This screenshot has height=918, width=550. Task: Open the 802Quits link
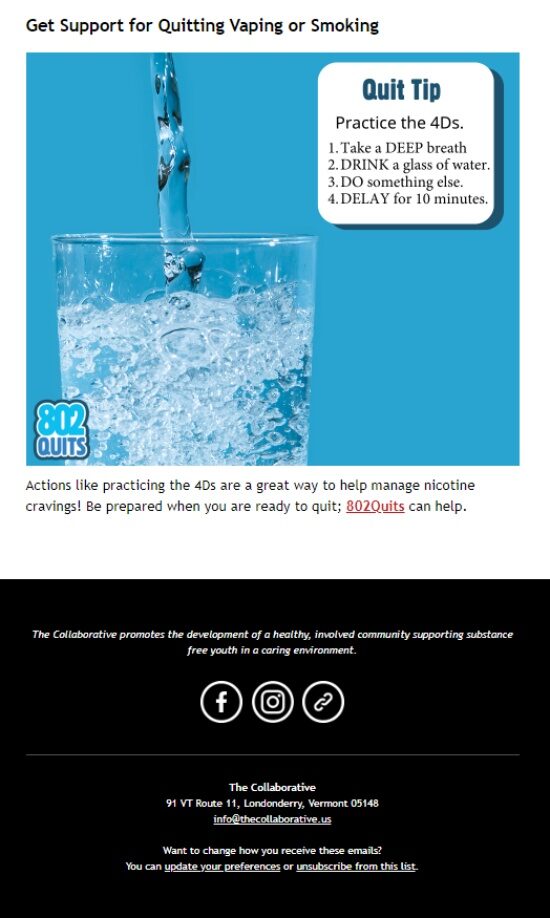tap(375, 506)
